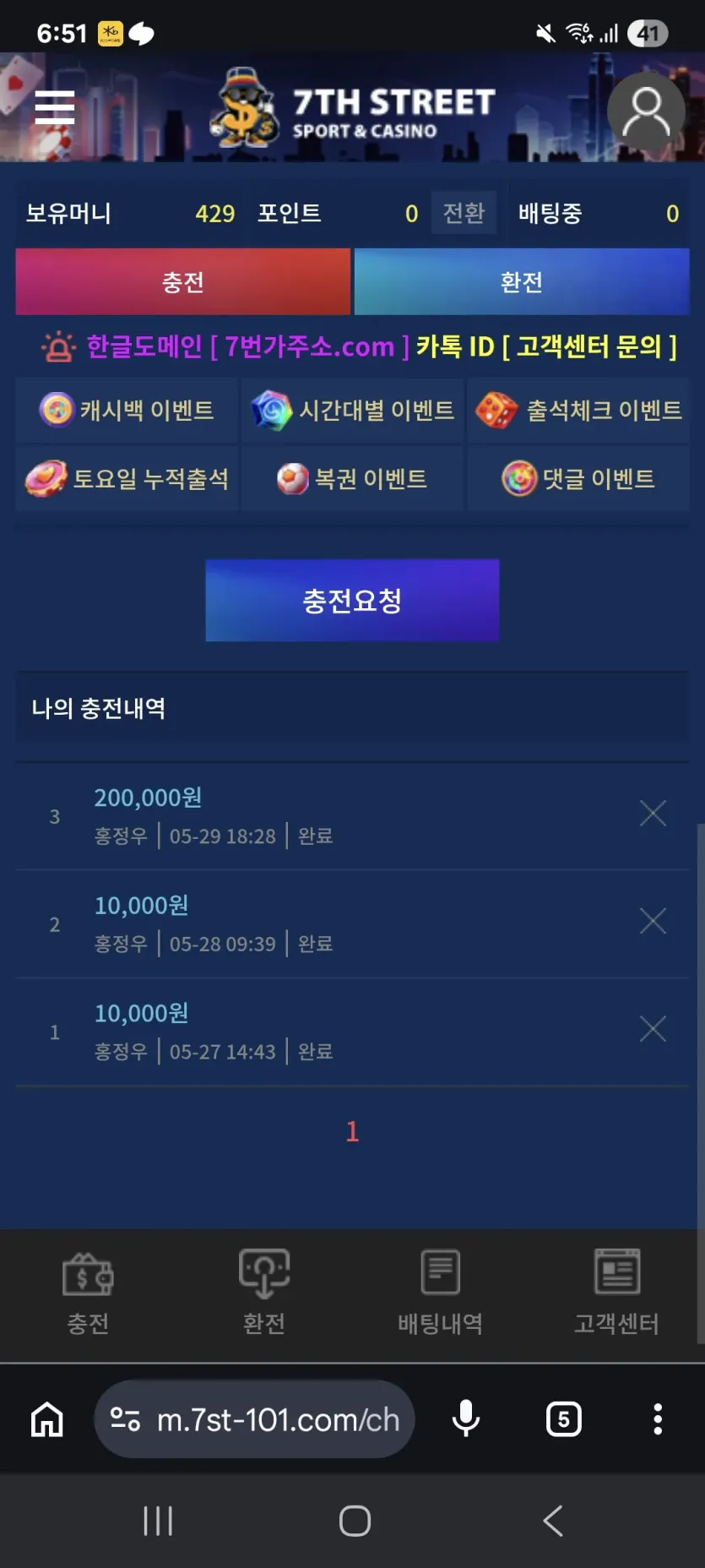Screen dimensions: 705x1568
Task: Select page 1 of deposit history
Action: coord(352,1131)
